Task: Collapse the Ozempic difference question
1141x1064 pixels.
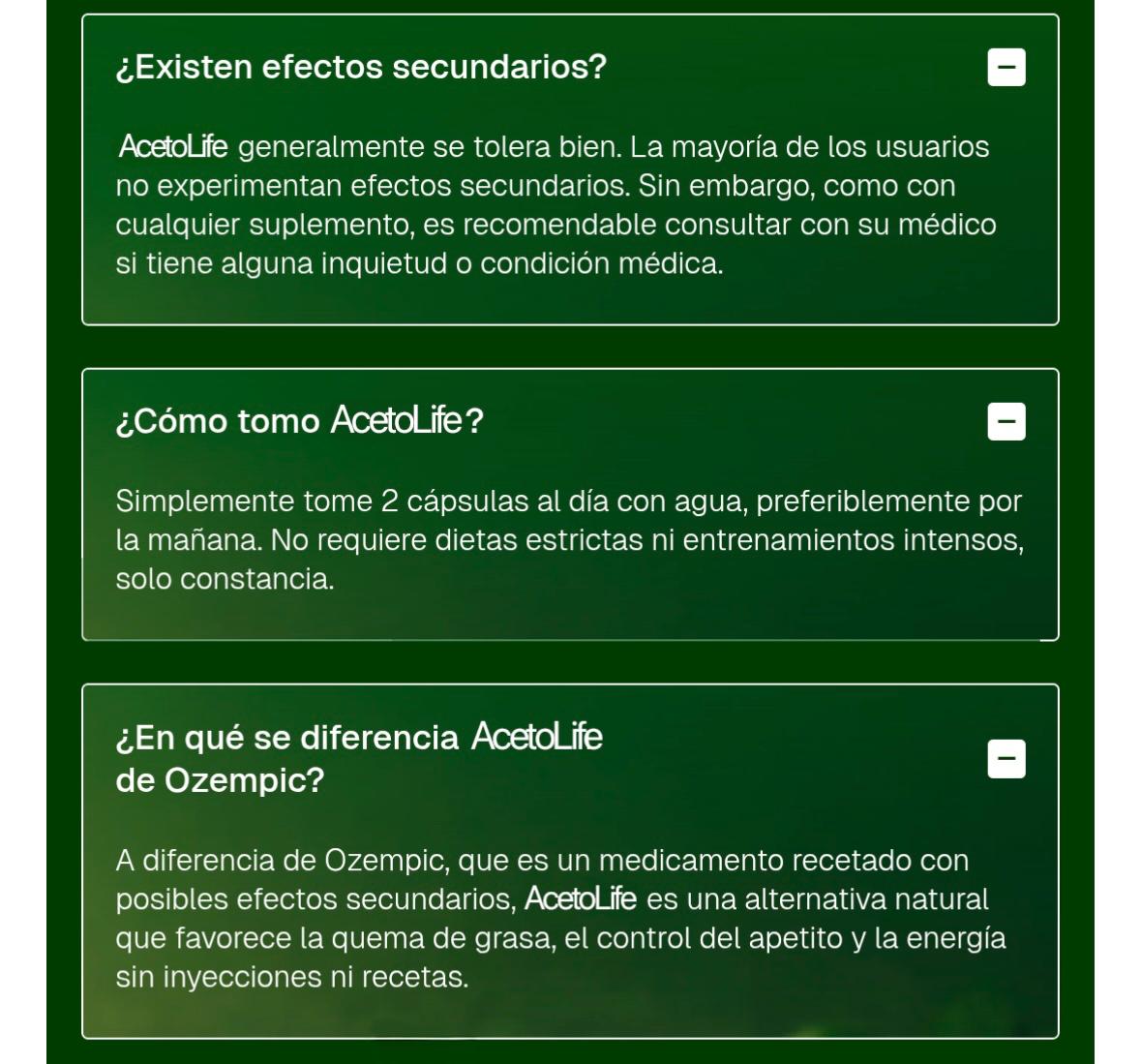Action: pyautogui.click(x=1006, y=759)
